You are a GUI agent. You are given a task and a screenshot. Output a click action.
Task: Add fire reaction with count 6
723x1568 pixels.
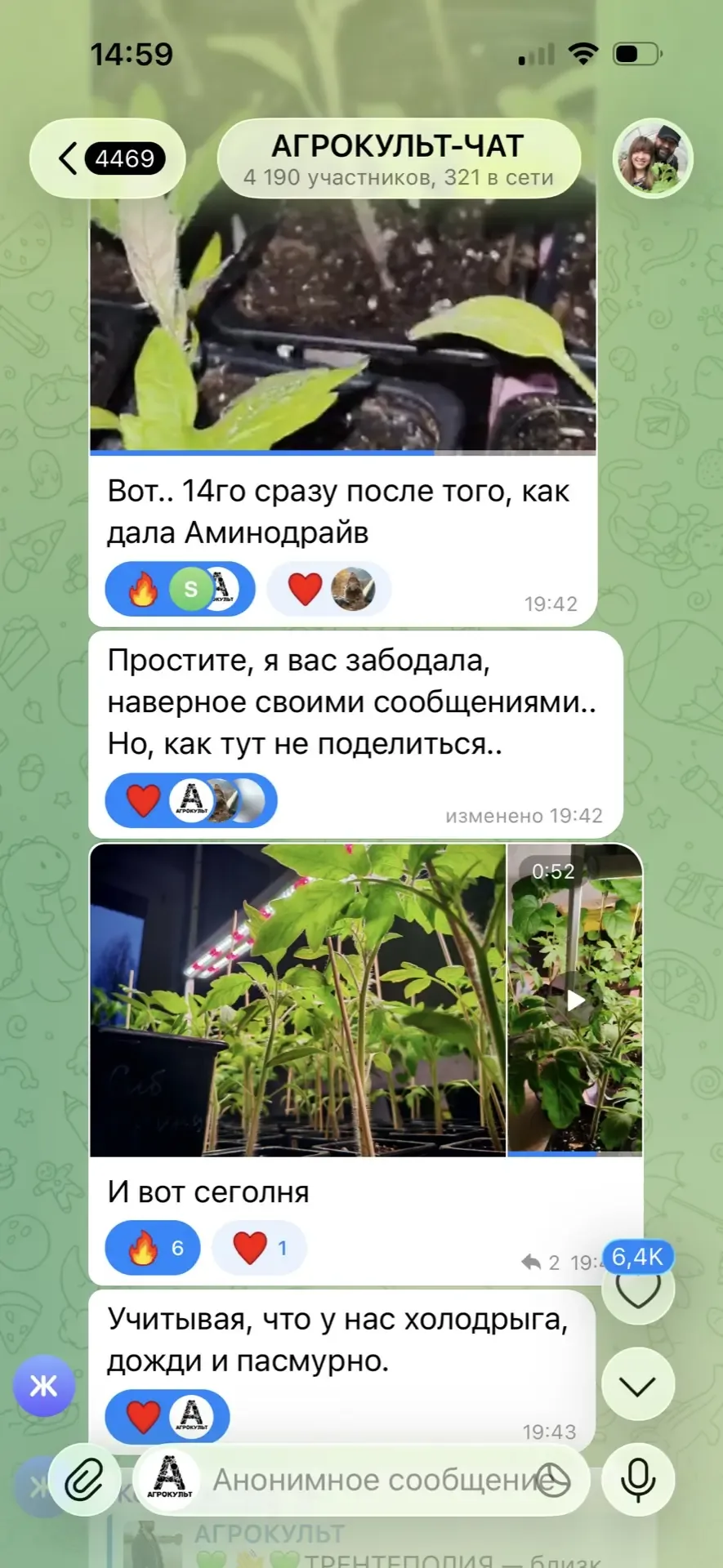tap(154, 1248)
